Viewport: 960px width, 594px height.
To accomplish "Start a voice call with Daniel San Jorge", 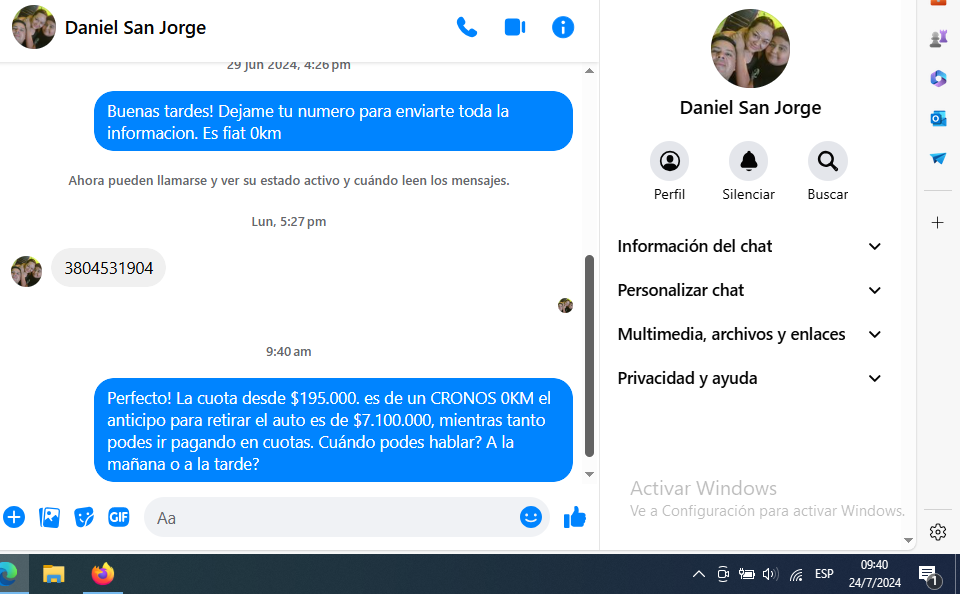I will coord(467,27).
